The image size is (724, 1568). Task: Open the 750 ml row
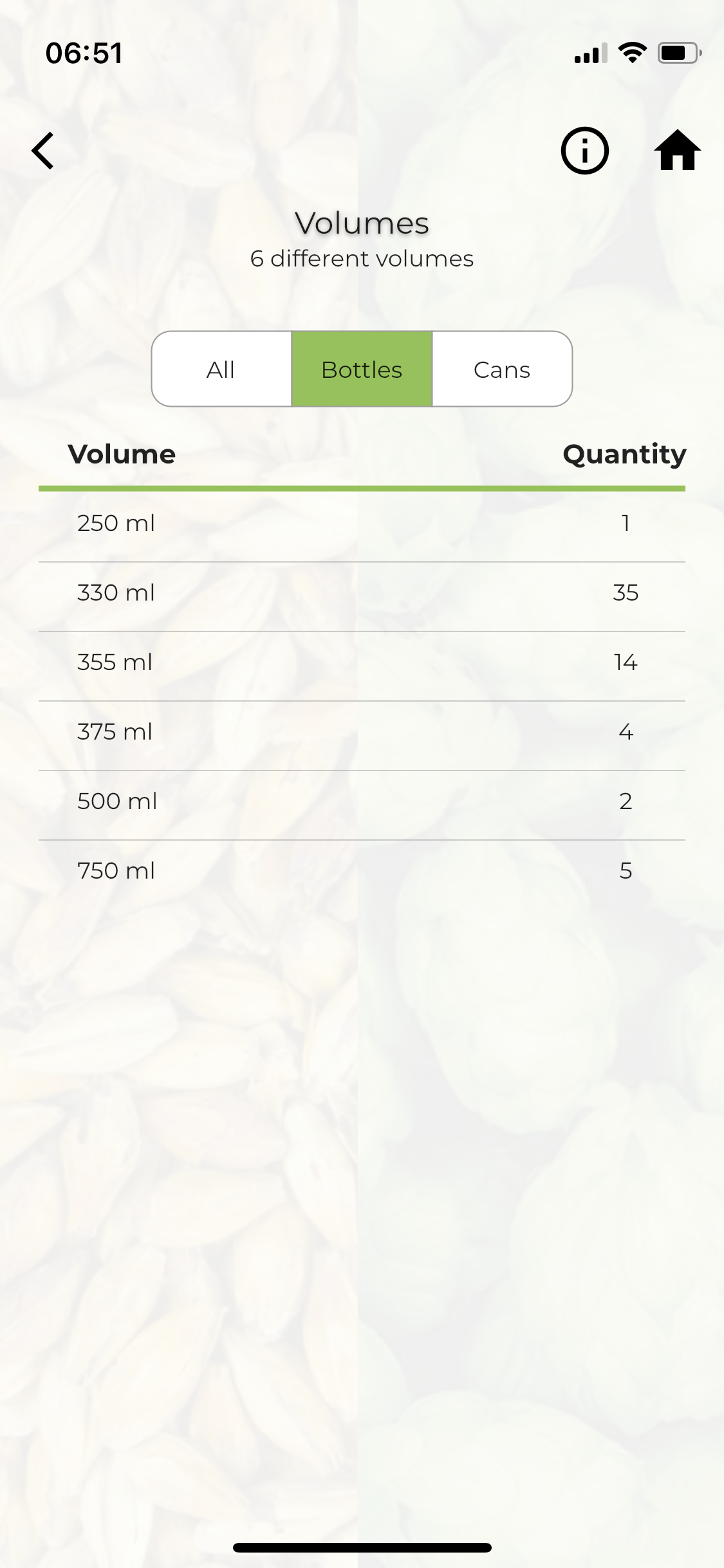pyautogui.click(x=362, y=870)
